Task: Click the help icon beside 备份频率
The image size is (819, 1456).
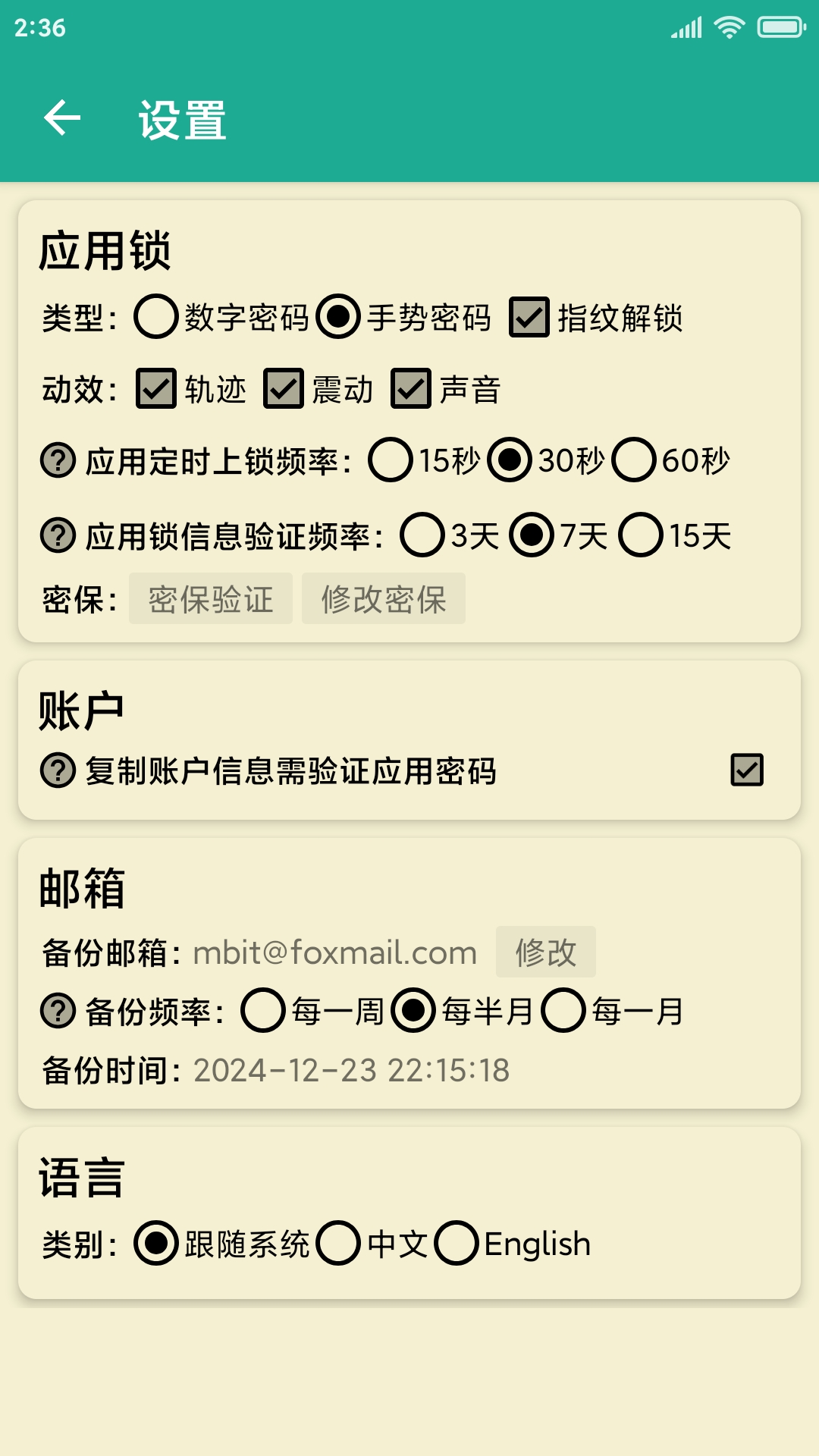Action: [56, 1010]
